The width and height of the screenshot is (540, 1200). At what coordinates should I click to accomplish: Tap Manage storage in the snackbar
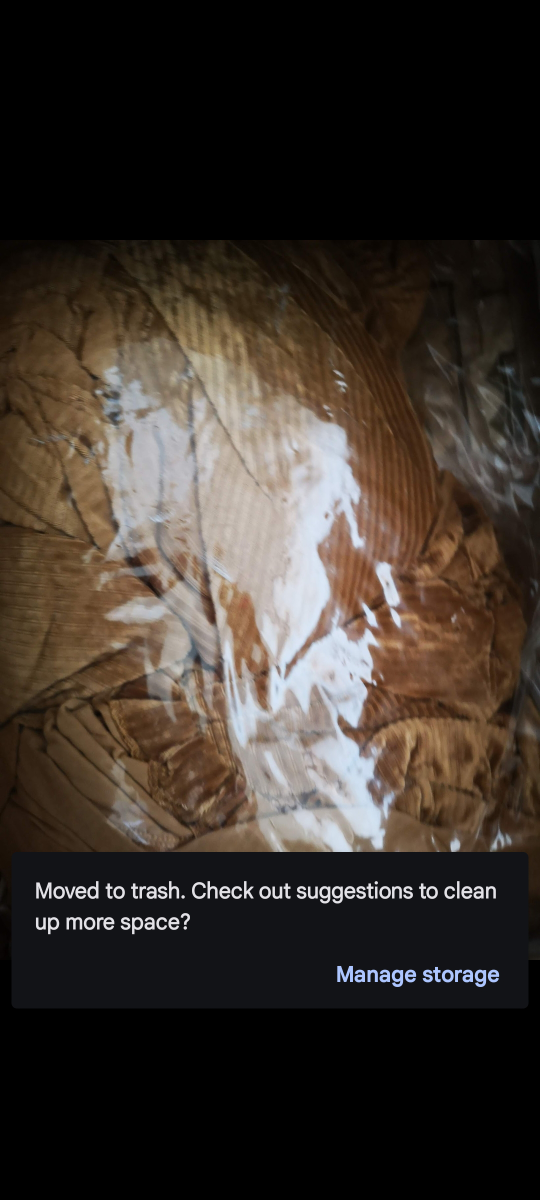click(x=417, y=974)
